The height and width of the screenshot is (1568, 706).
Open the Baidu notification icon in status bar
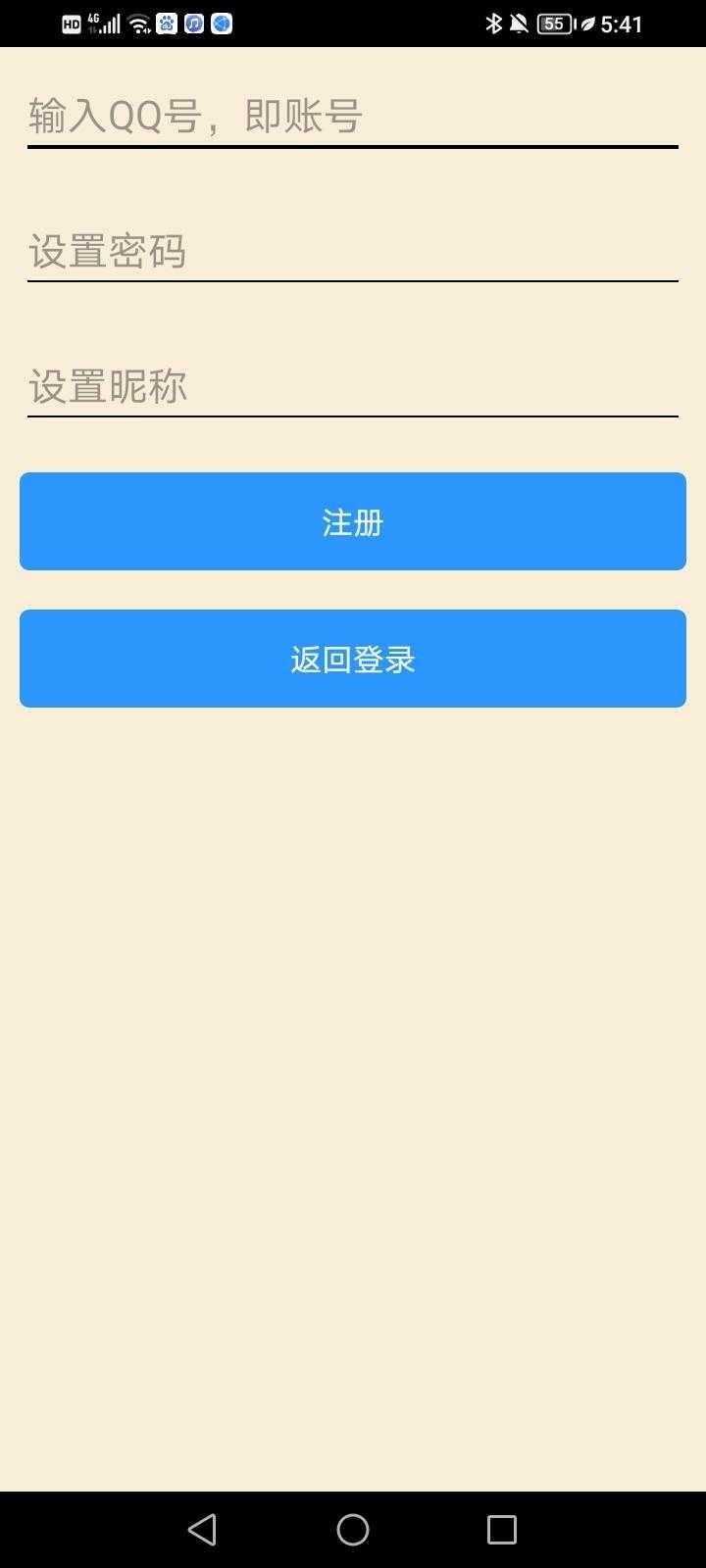166,24
